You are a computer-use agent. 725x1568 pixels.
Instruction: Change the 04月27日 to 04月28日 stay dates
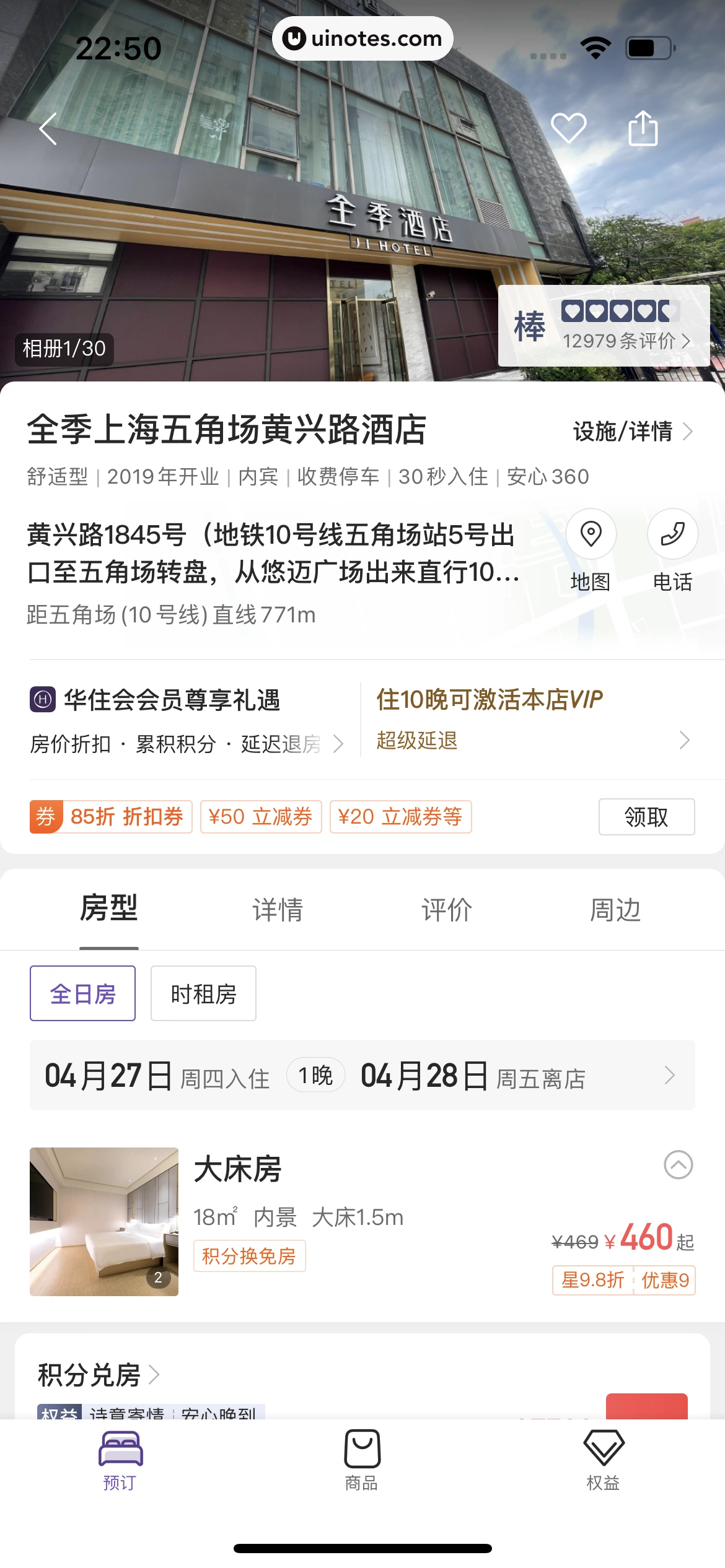click(x=362, y=1076)
